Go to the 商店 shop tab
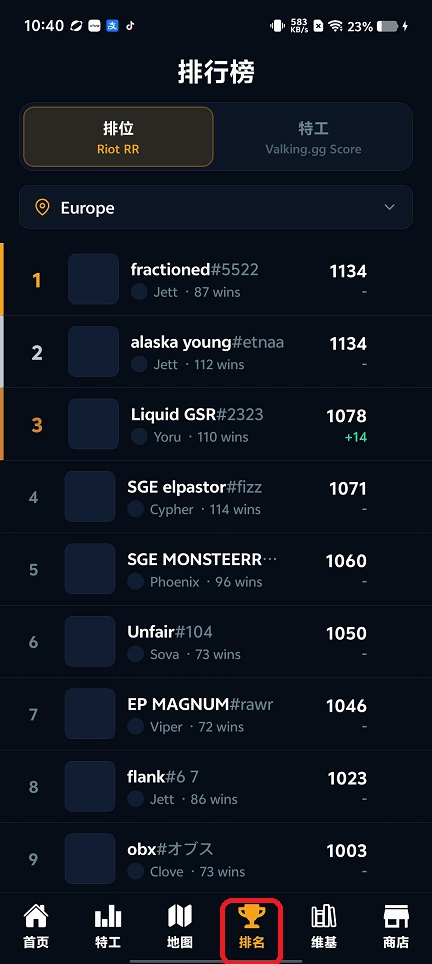 [x=396, y=926]
